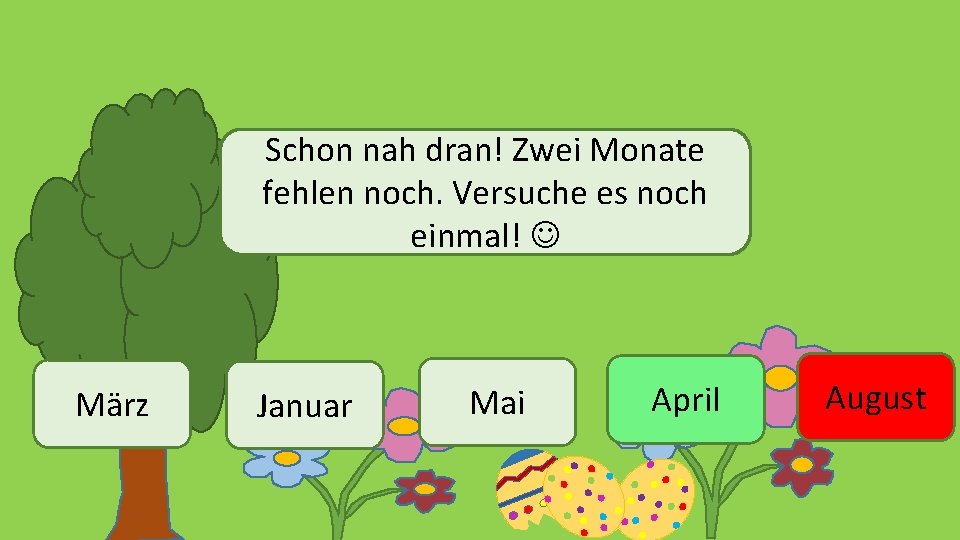The width and height of the screenshot is (960, 540).
Task: Tap the Mai month button
Action: pos(497,402)
